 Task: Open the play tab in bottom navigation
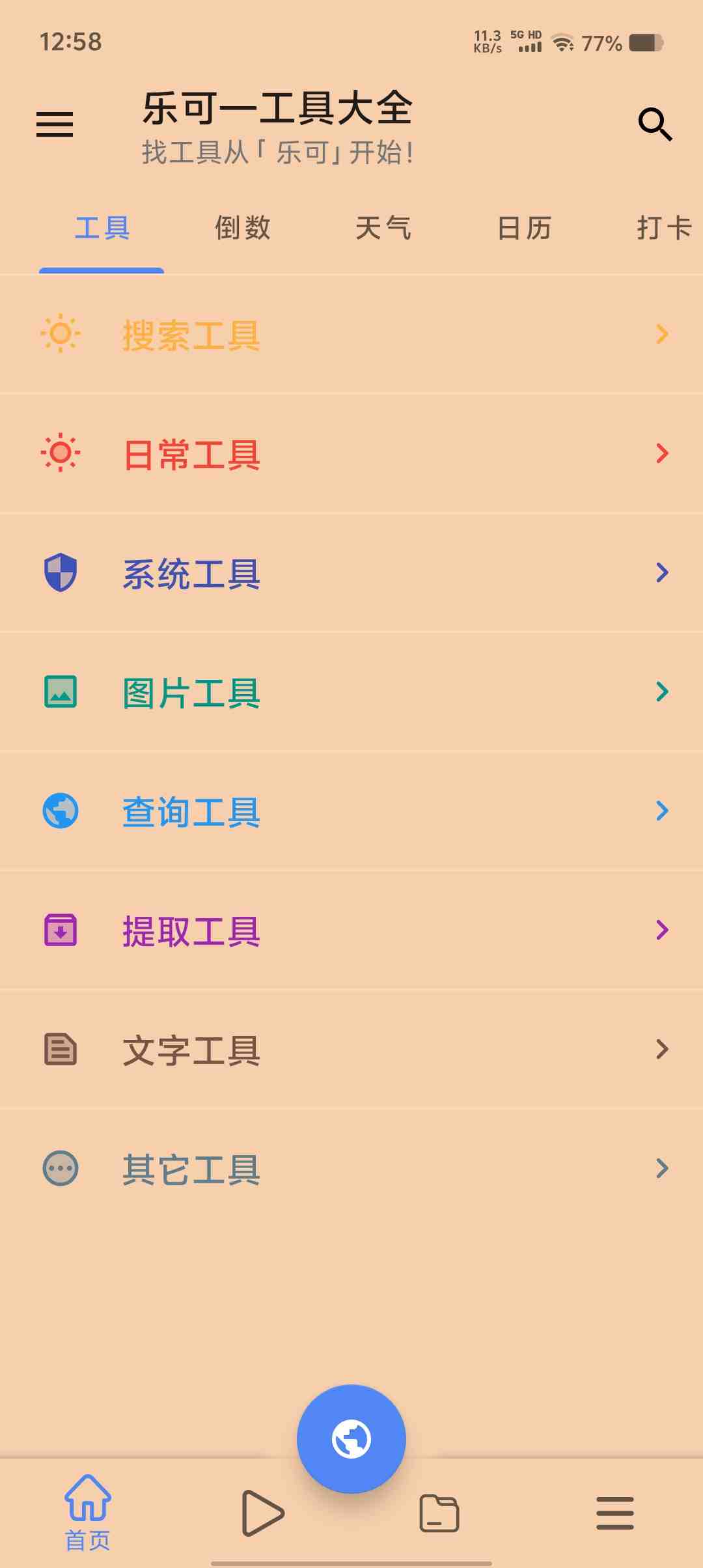coord(263,1513)
